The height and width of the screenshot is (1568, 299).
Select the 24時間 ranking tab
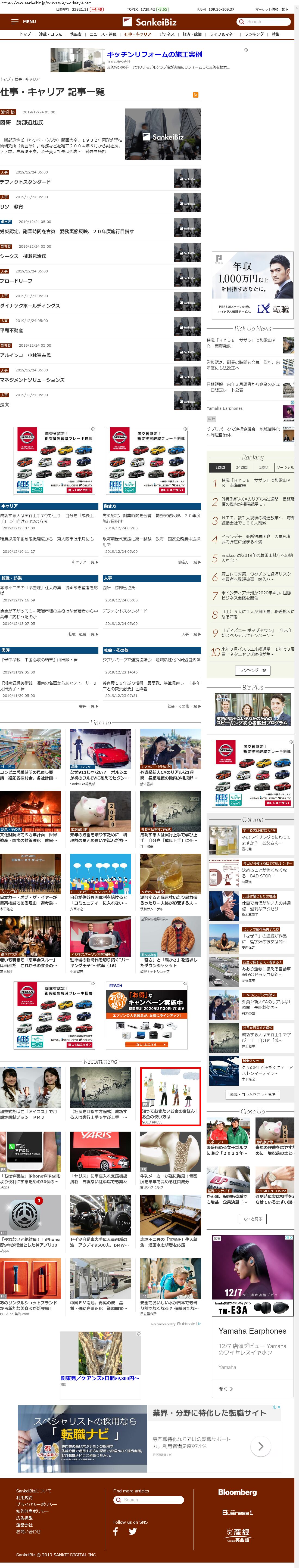[242, 467]
